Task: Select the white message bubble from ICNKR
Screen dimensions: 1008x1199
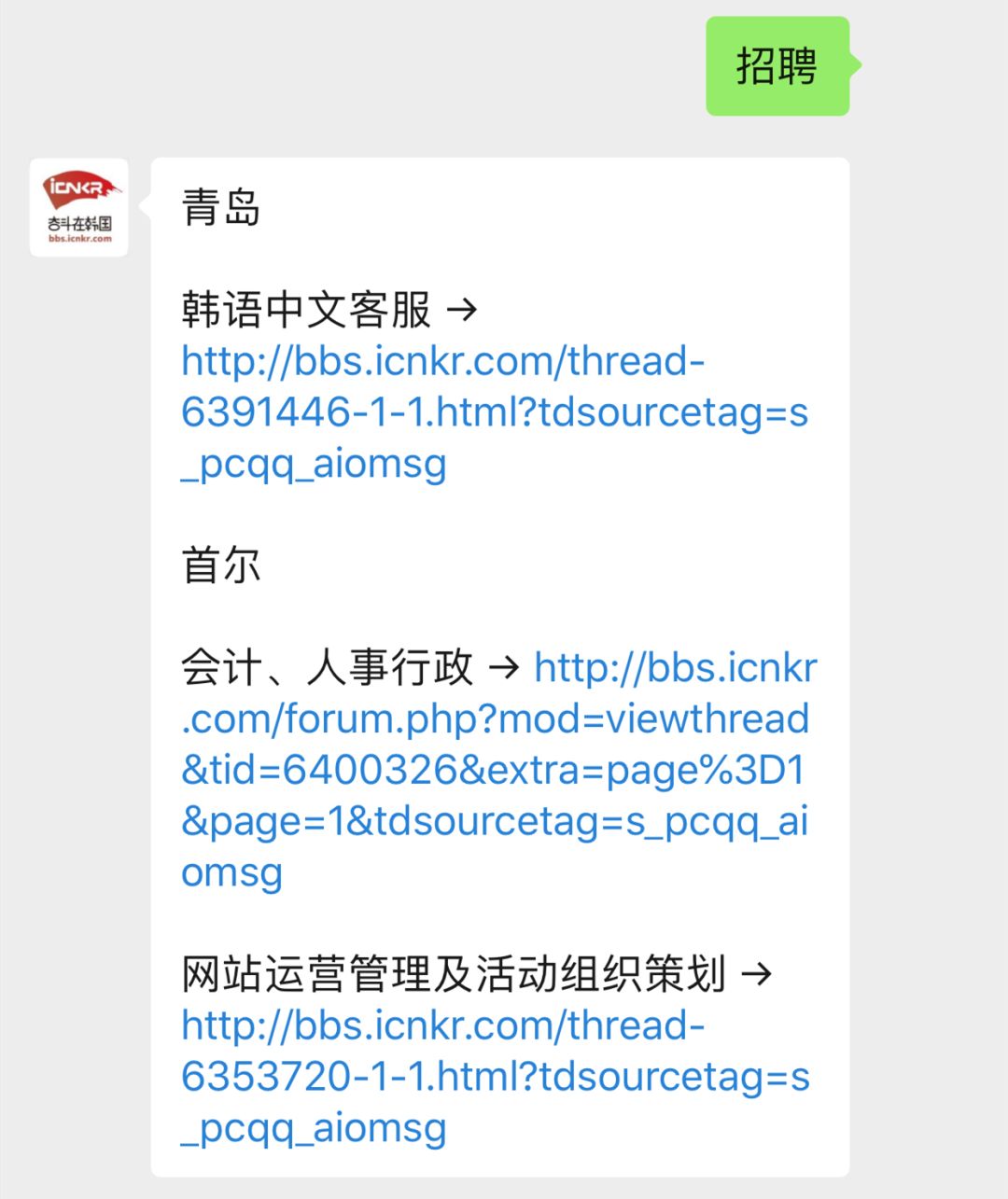Action: pyautogui.click(x=499, y=653)
